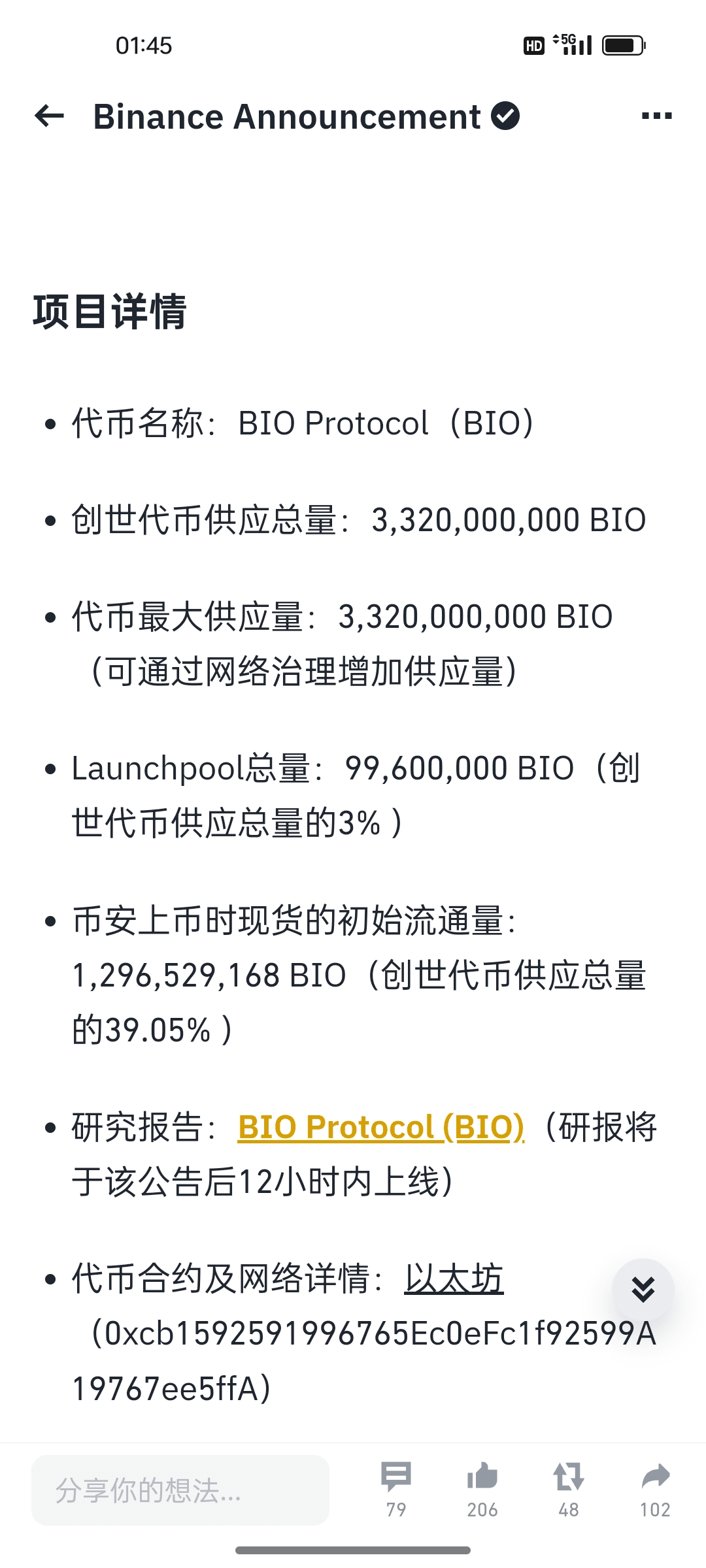Jump down with the double-chevron button
The image size is (706, 1568).
tap(643, 1289)
